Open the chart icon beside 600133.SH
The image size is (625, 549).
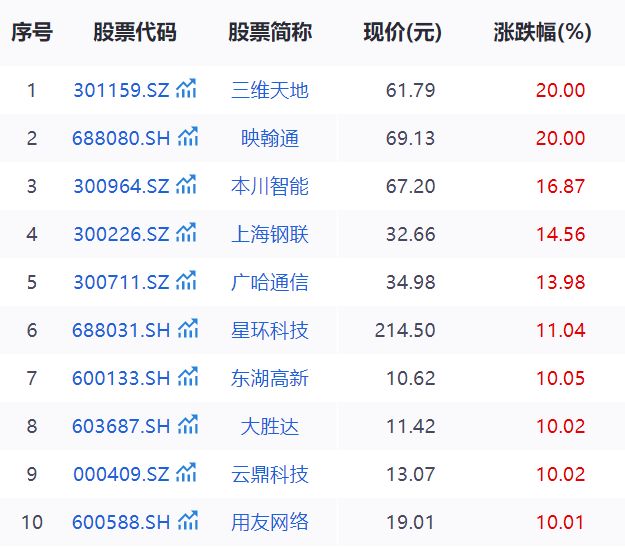coord(188,378)
